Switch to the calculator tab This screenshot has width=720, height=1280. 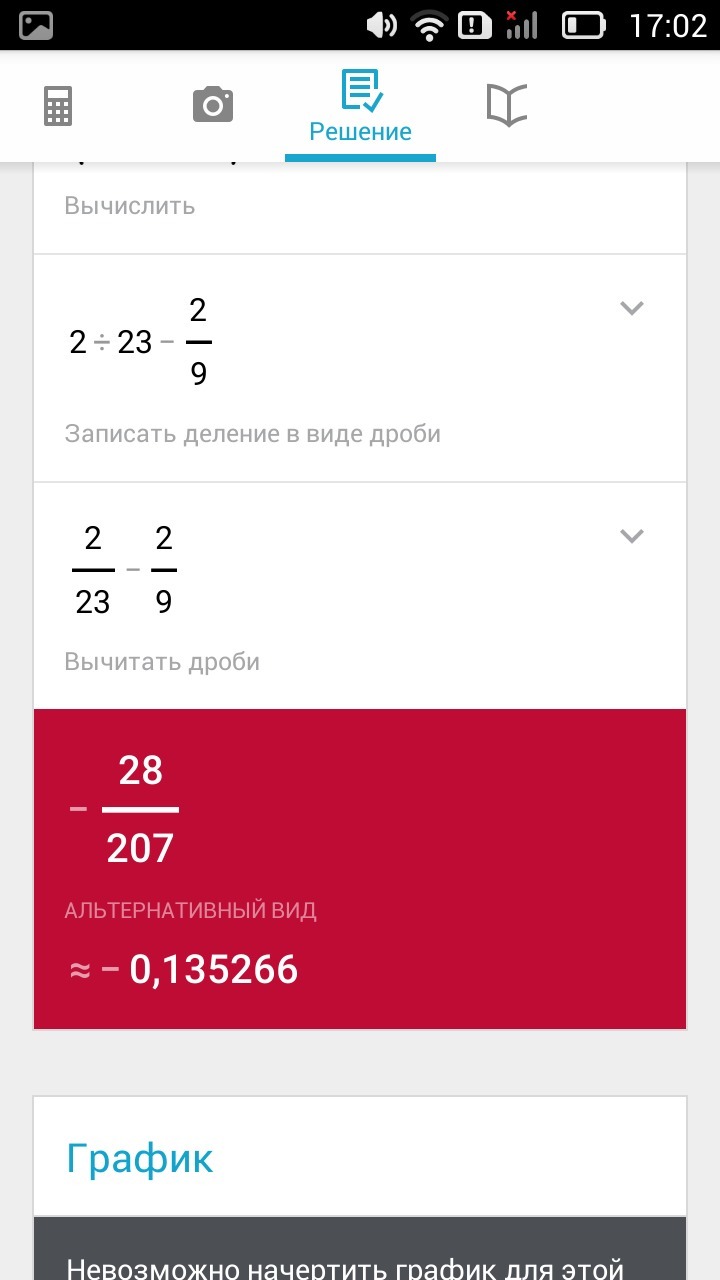tap(58, 106)
